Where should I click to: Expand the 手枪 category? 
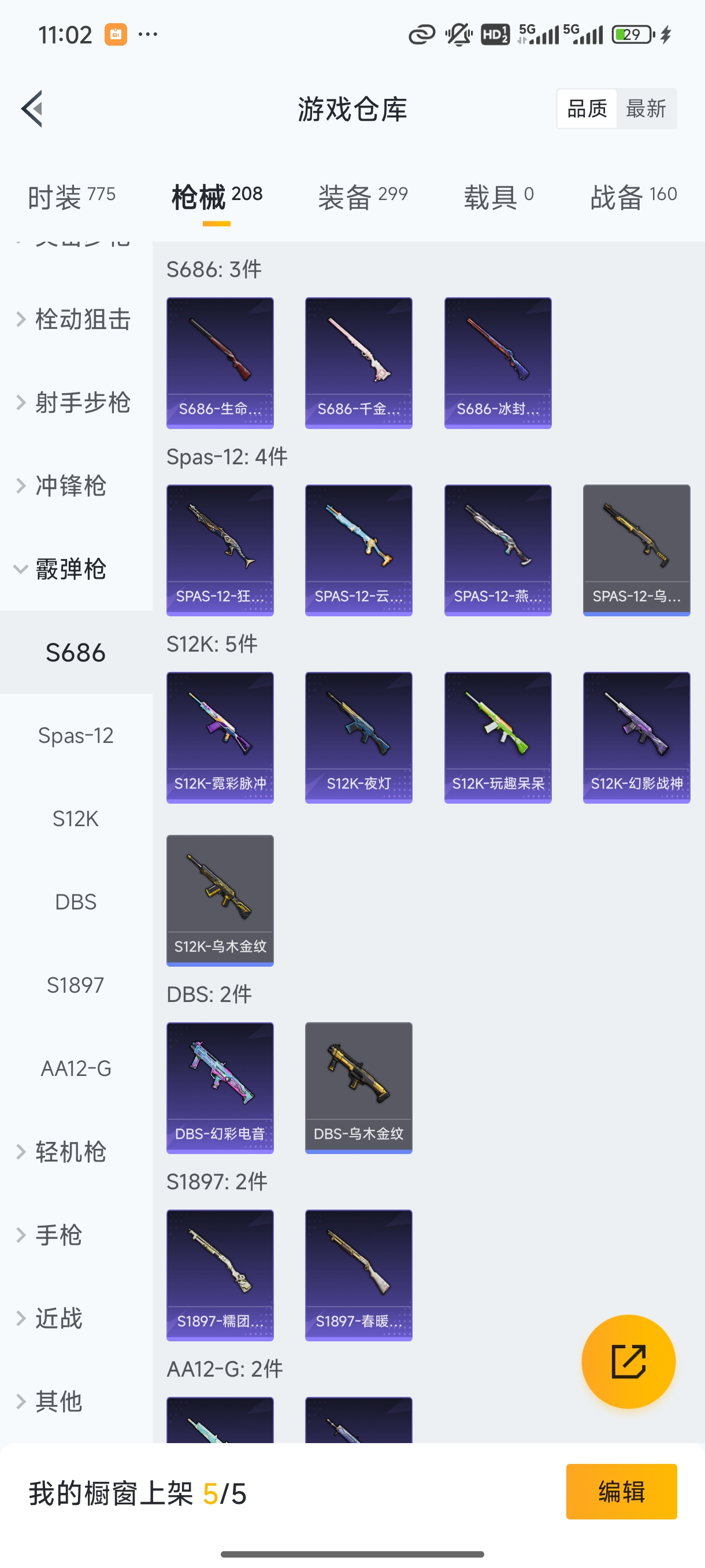coord(58,1235)
